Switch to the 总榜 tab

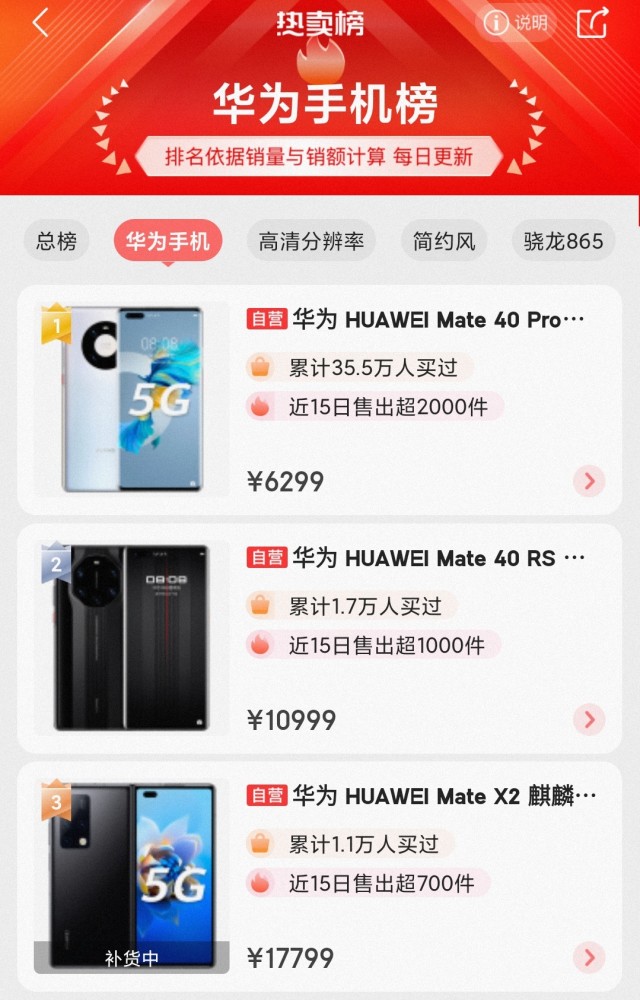click(x=56, y=241)
